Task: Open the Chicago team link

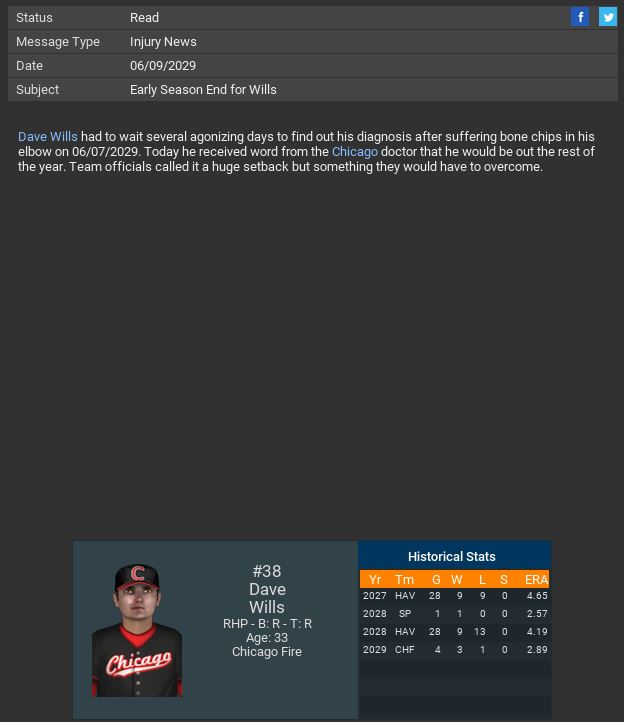Action: (x=354, y=152)
